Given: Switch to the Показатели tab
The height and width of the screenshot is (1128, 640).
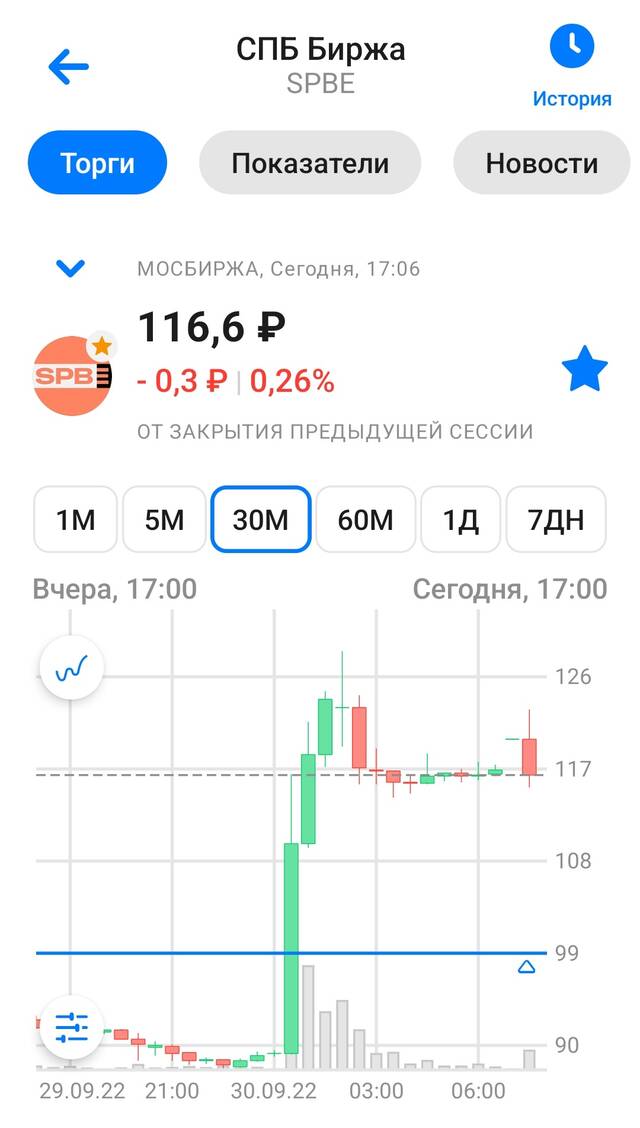Looking at the screenshot, I should 310,163.
